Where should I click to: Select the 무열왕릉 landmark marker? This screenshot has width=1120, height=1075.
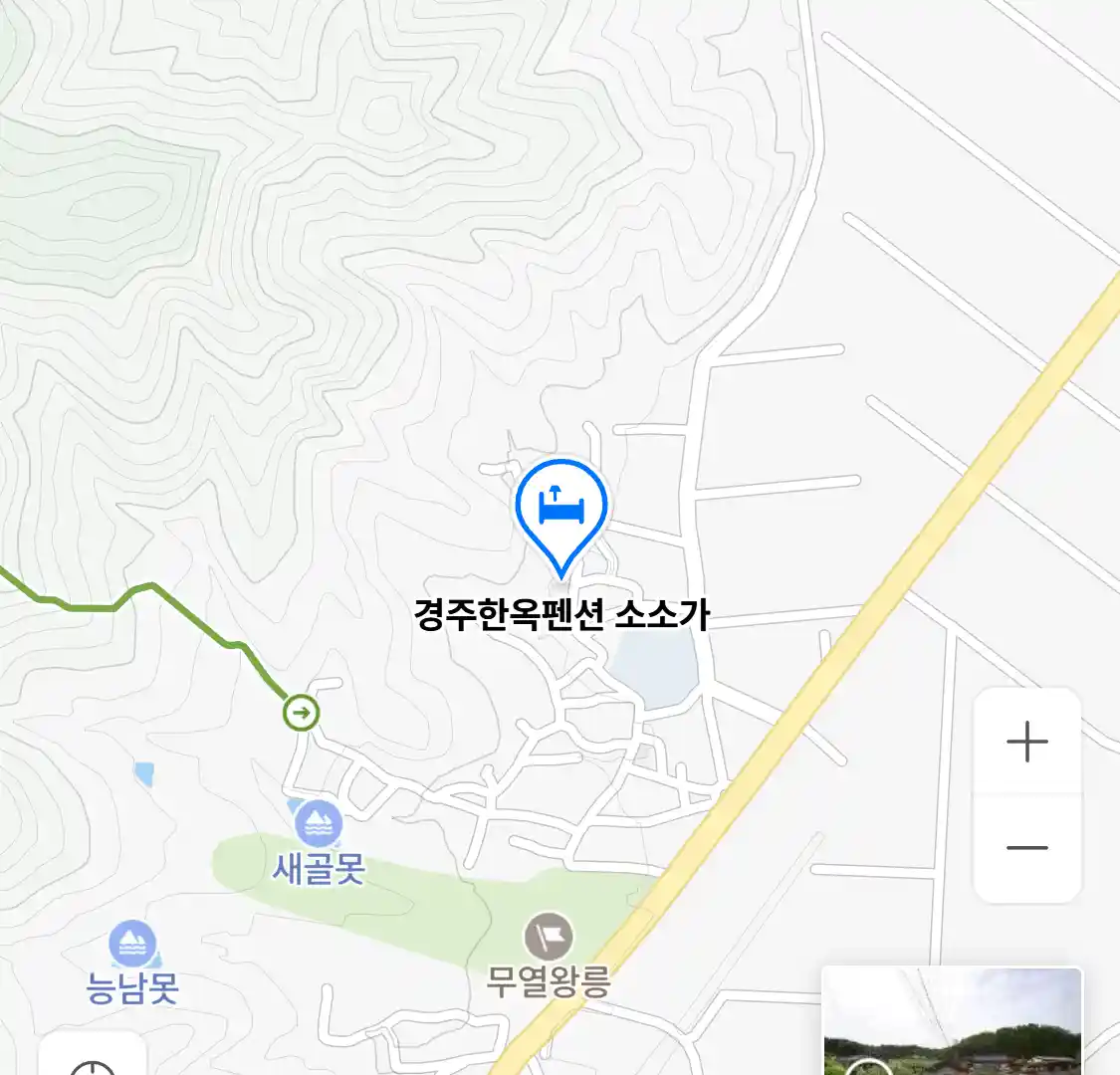pyautogui.click(x=549, y=937)
